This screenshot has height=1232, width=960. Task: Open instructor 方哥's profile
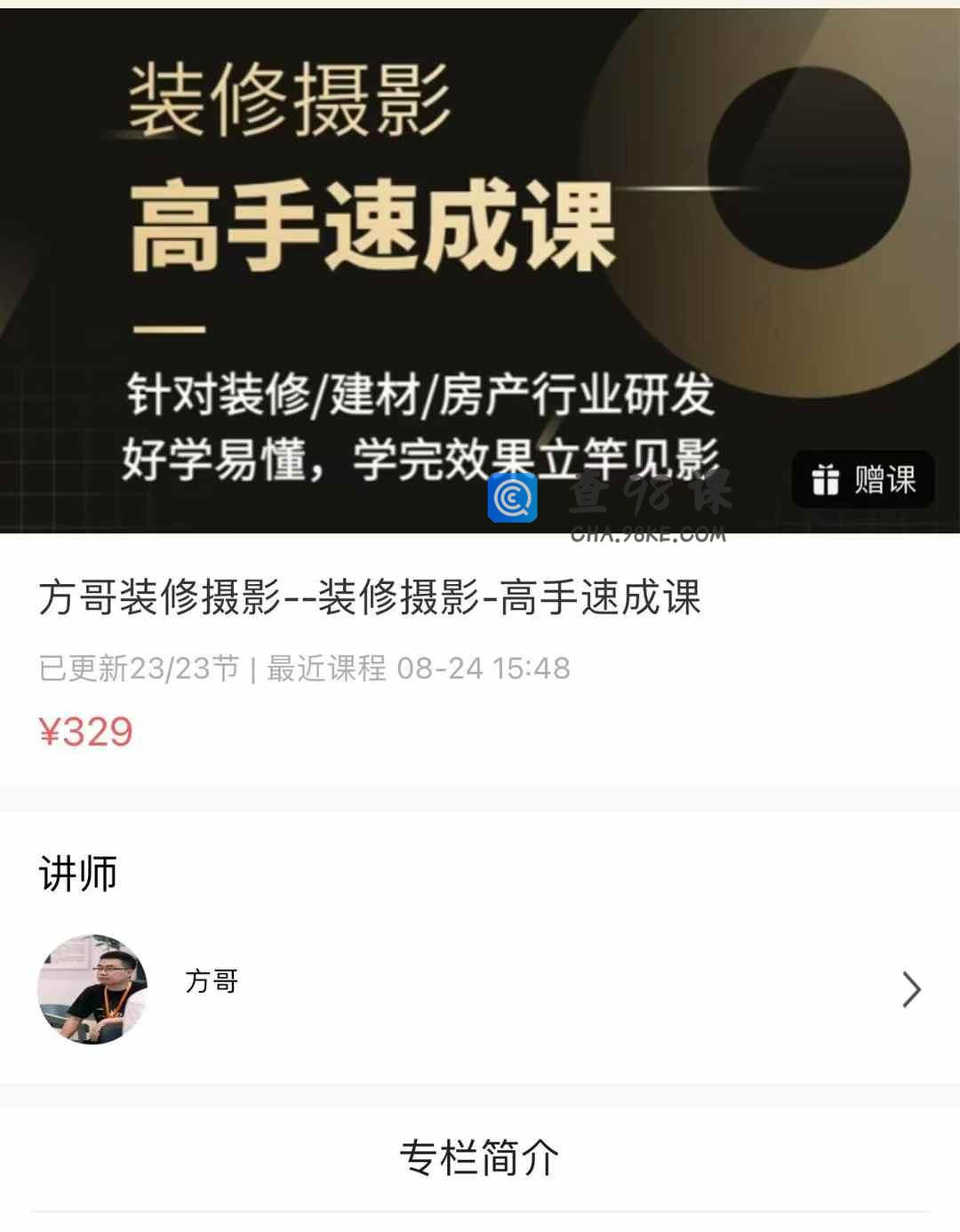pos(478,988)
